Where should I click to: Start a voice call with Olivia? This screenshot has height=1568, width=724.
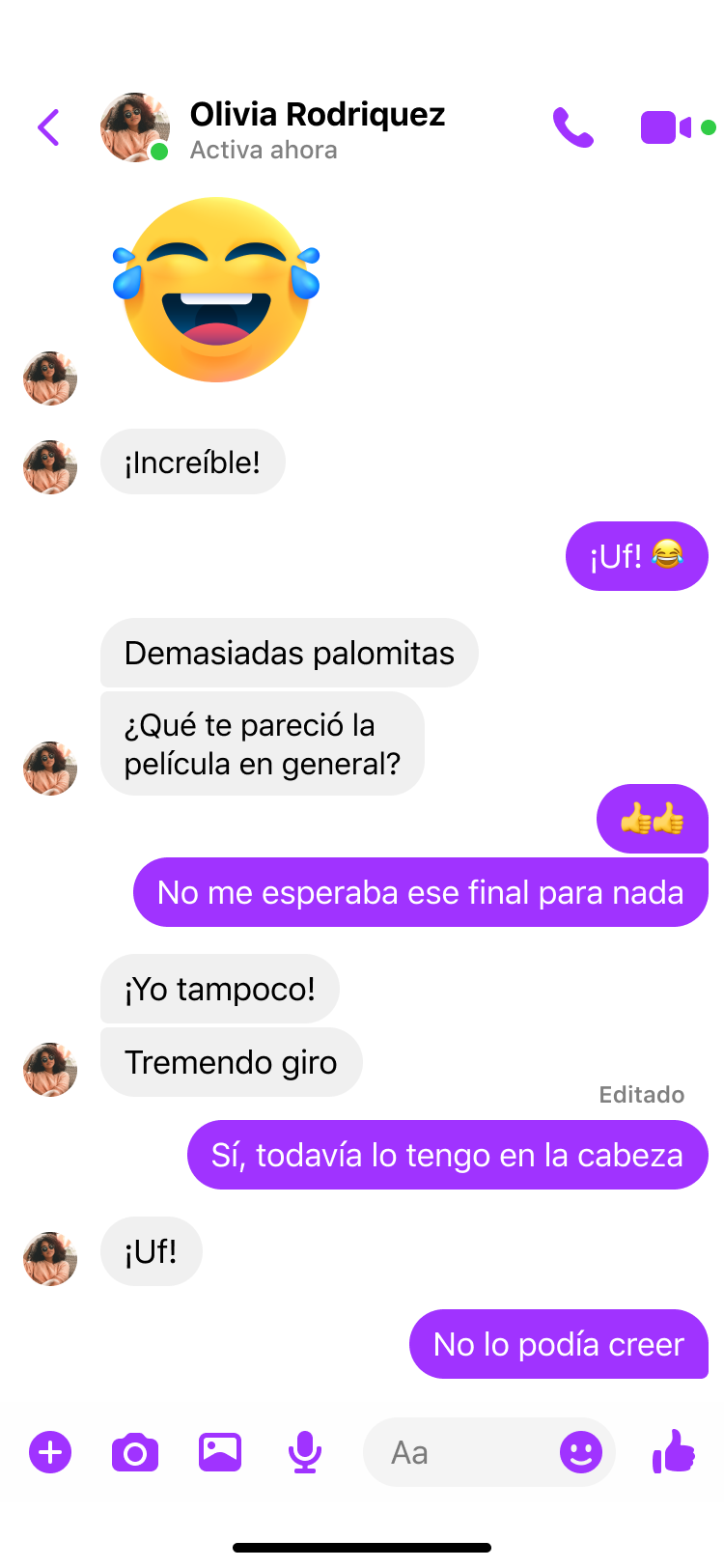[572, 127]
